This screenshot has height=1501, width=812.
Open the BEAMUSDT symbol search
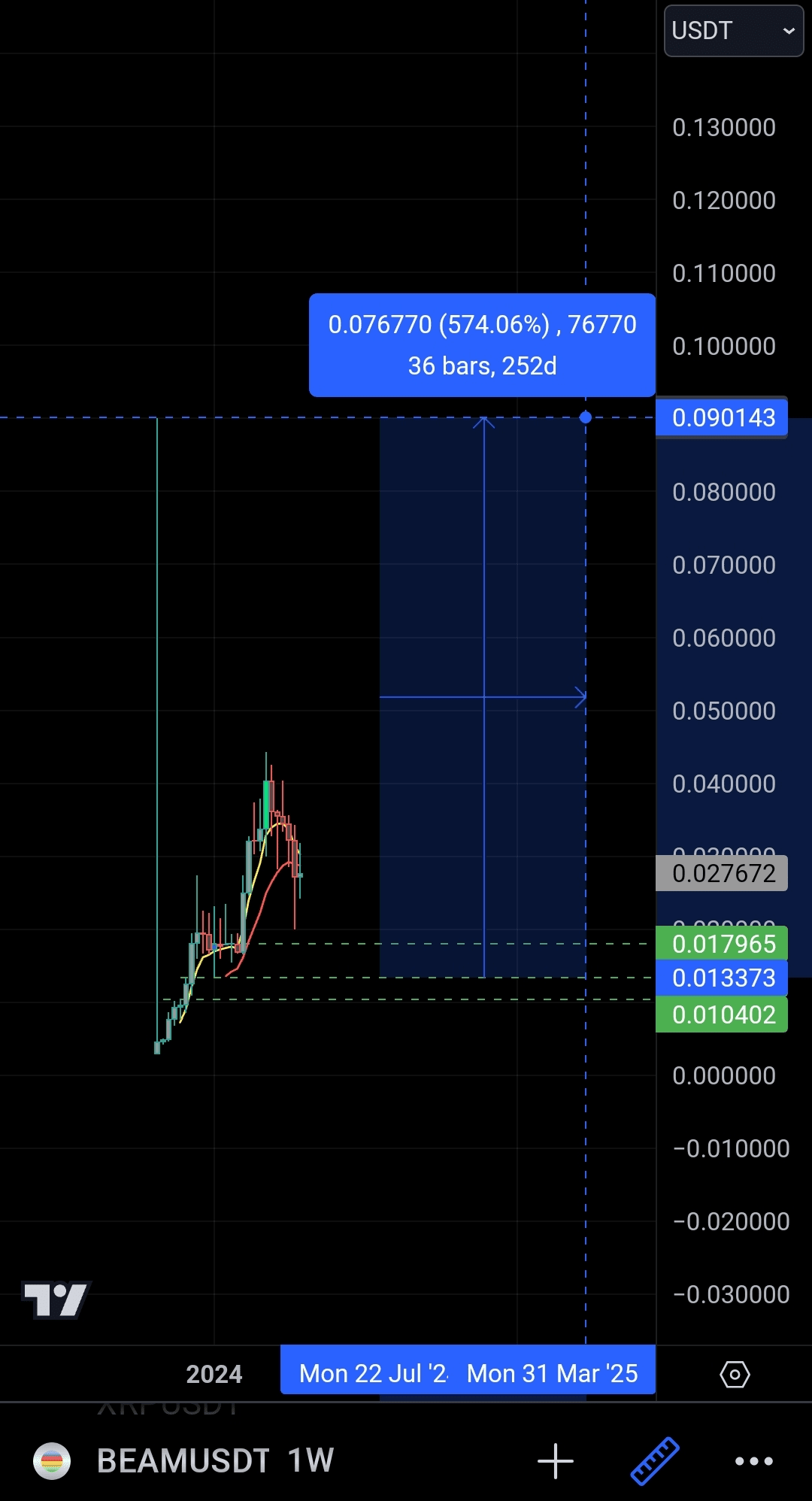[x=183, y=1461]
